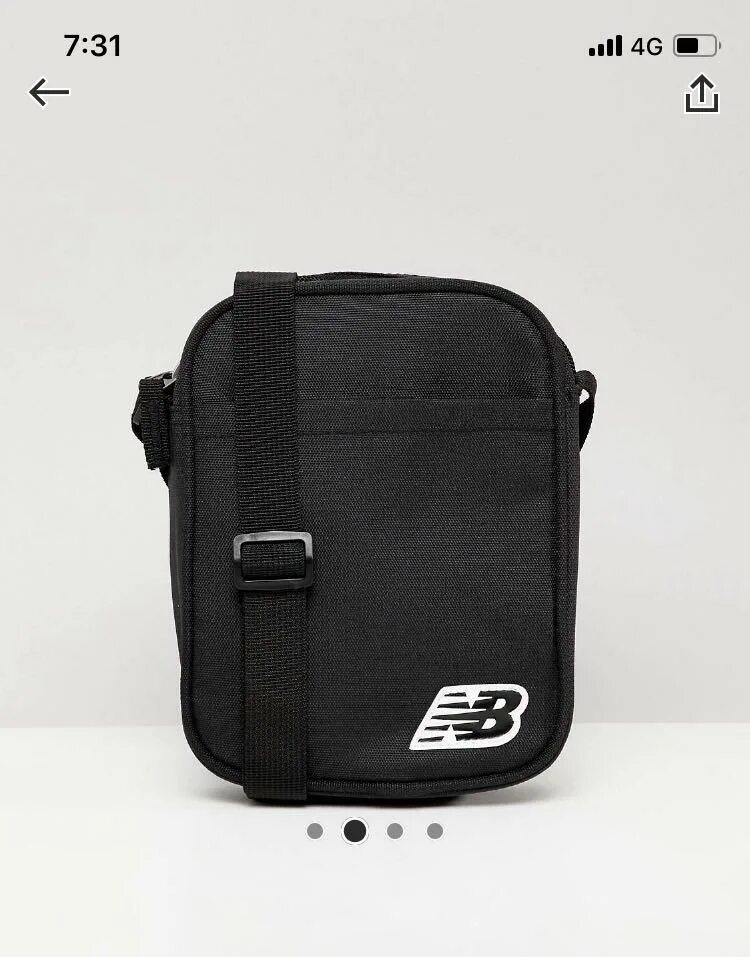Jump to the first image dot
The image size is (750, 957).
tap(315, 831)
